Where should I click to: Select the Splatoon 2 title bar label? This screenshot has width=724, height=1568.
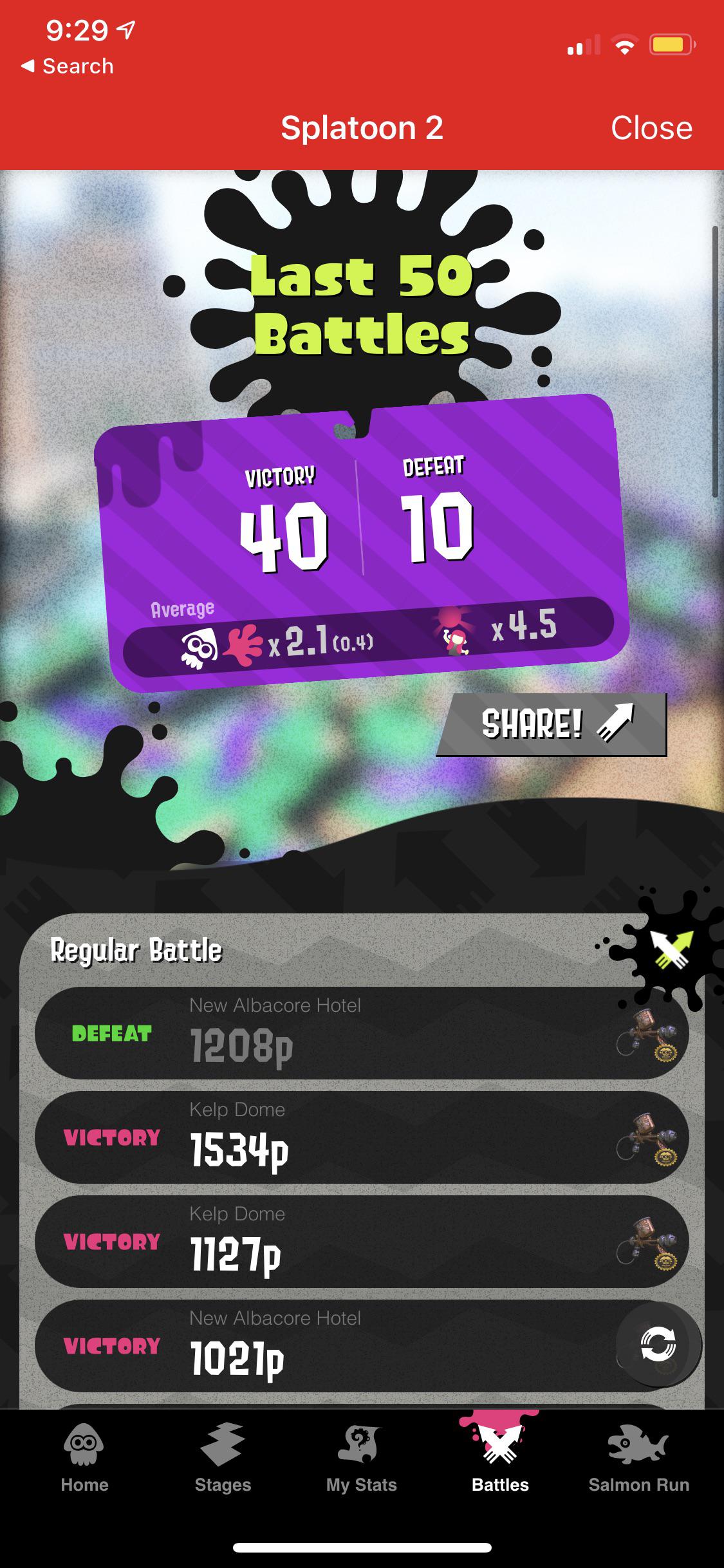(362, 128)
